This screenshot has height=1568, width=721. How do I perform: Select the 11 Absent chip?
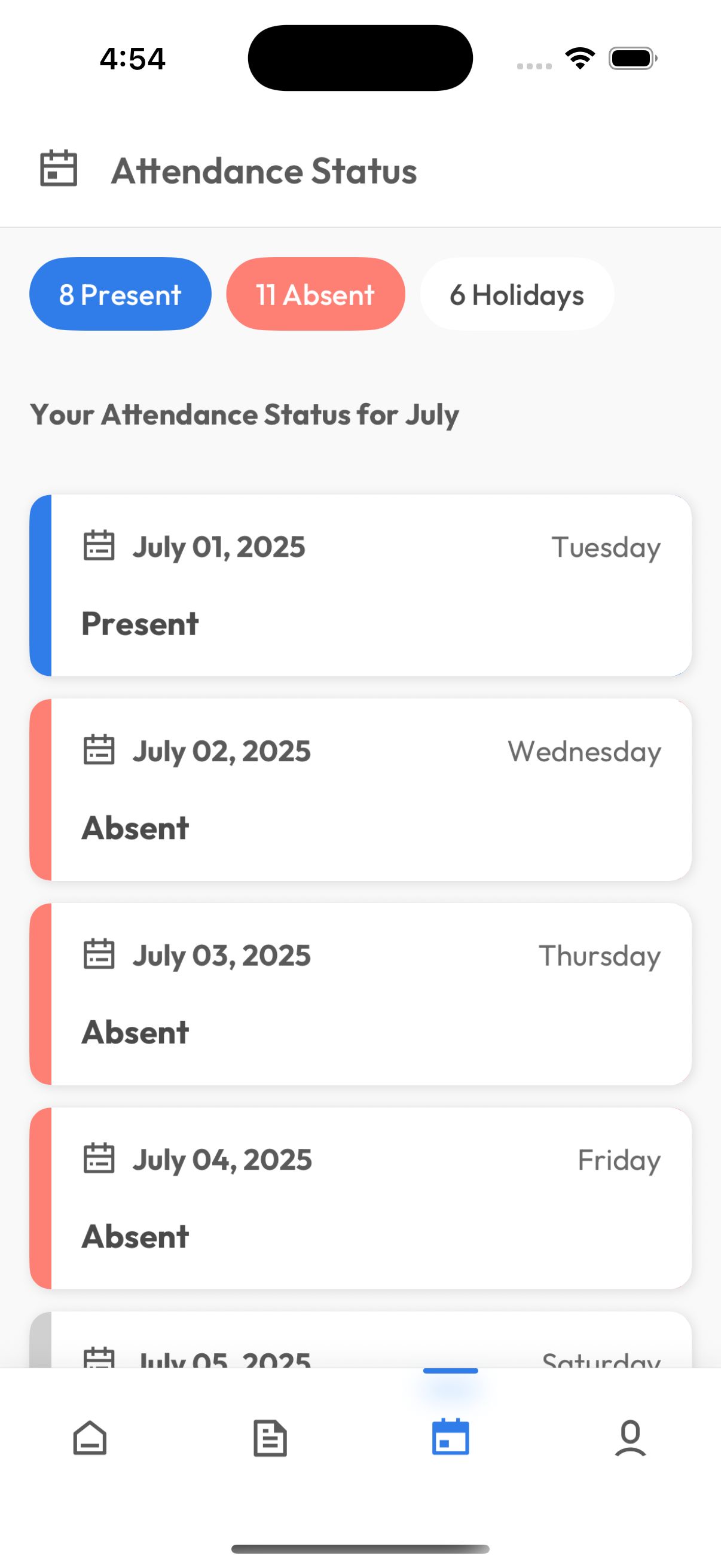click(x=315, y=294)
